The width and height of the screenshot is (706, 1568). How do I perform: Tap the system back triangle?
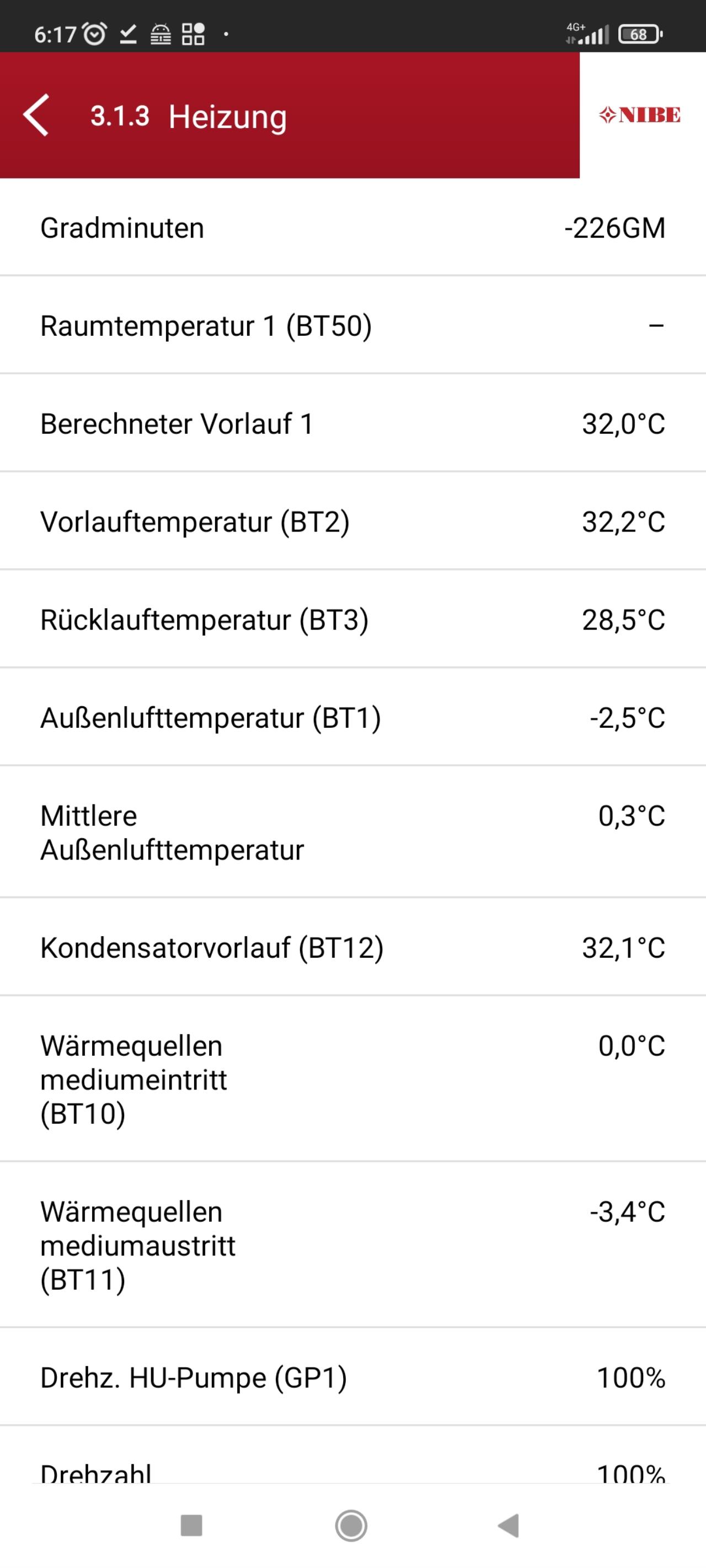pos(509,1526)
